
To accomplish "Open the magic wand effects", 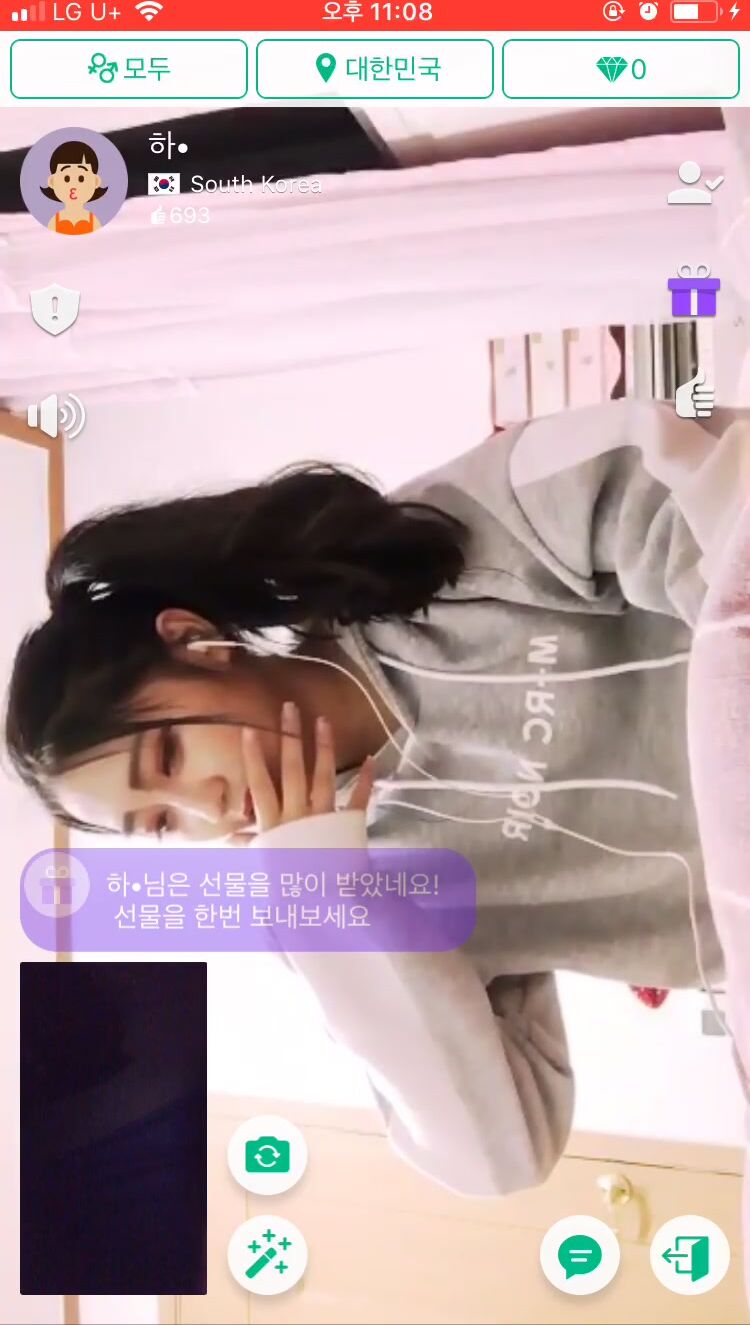I will point(267,1255).
